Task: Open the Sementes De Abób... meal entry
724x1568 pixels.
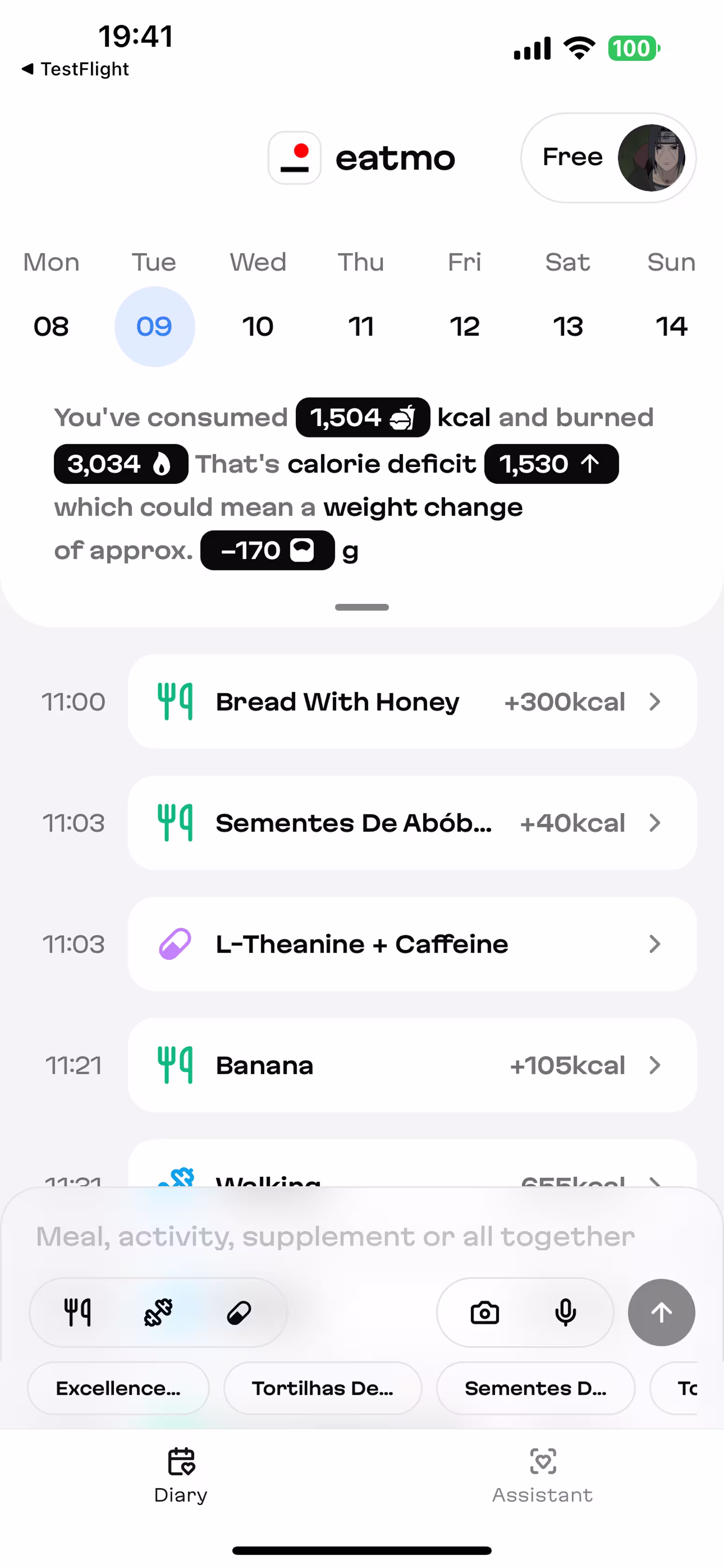Action: (x=412, y=823)
